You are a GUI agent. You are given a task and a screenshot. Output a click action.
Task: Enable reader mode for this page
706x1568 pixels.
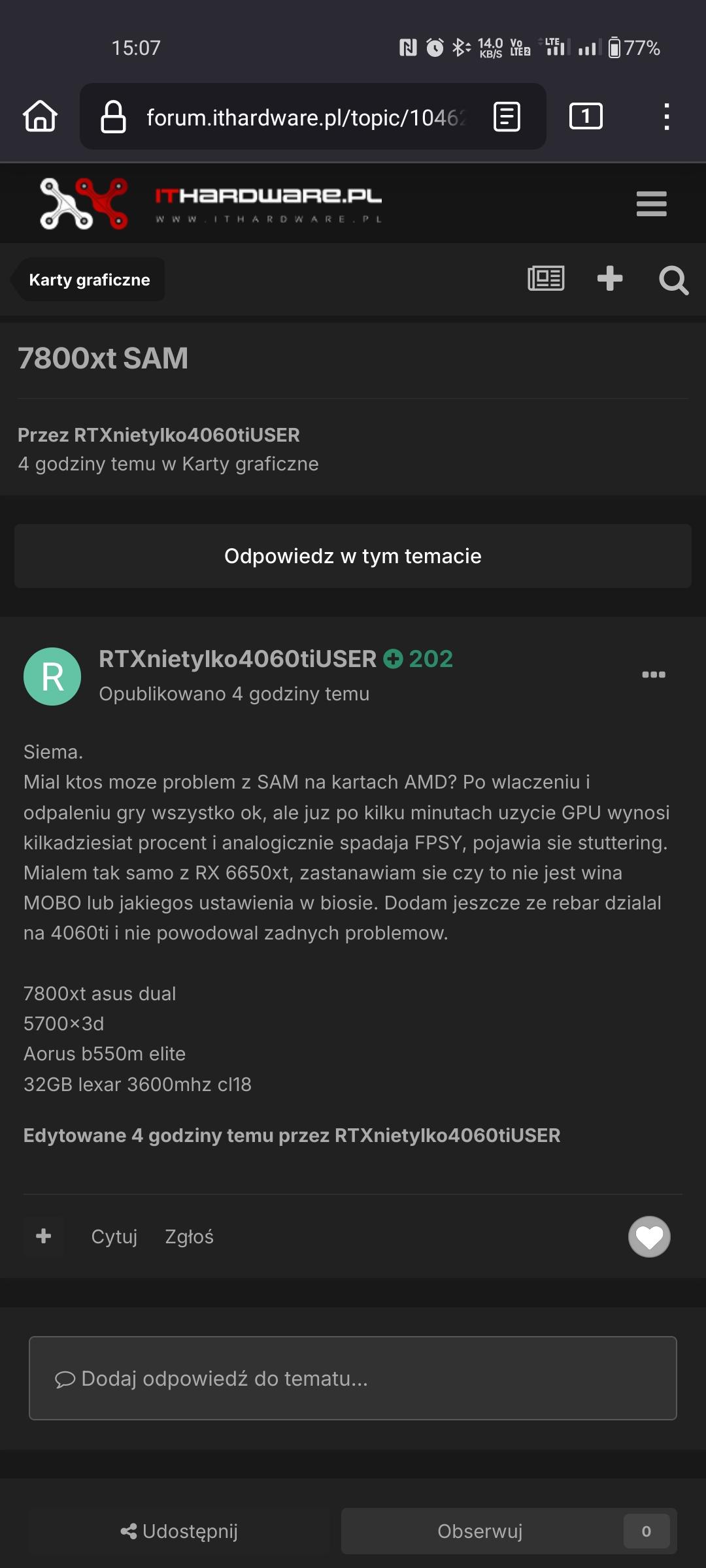pyautogui.click(x=507, y=117)
